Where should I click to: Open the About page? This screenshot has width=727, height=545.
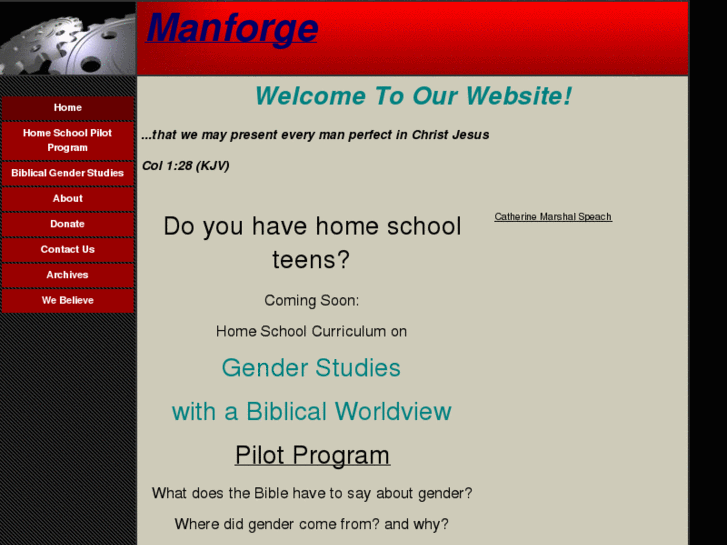point(68,199)
